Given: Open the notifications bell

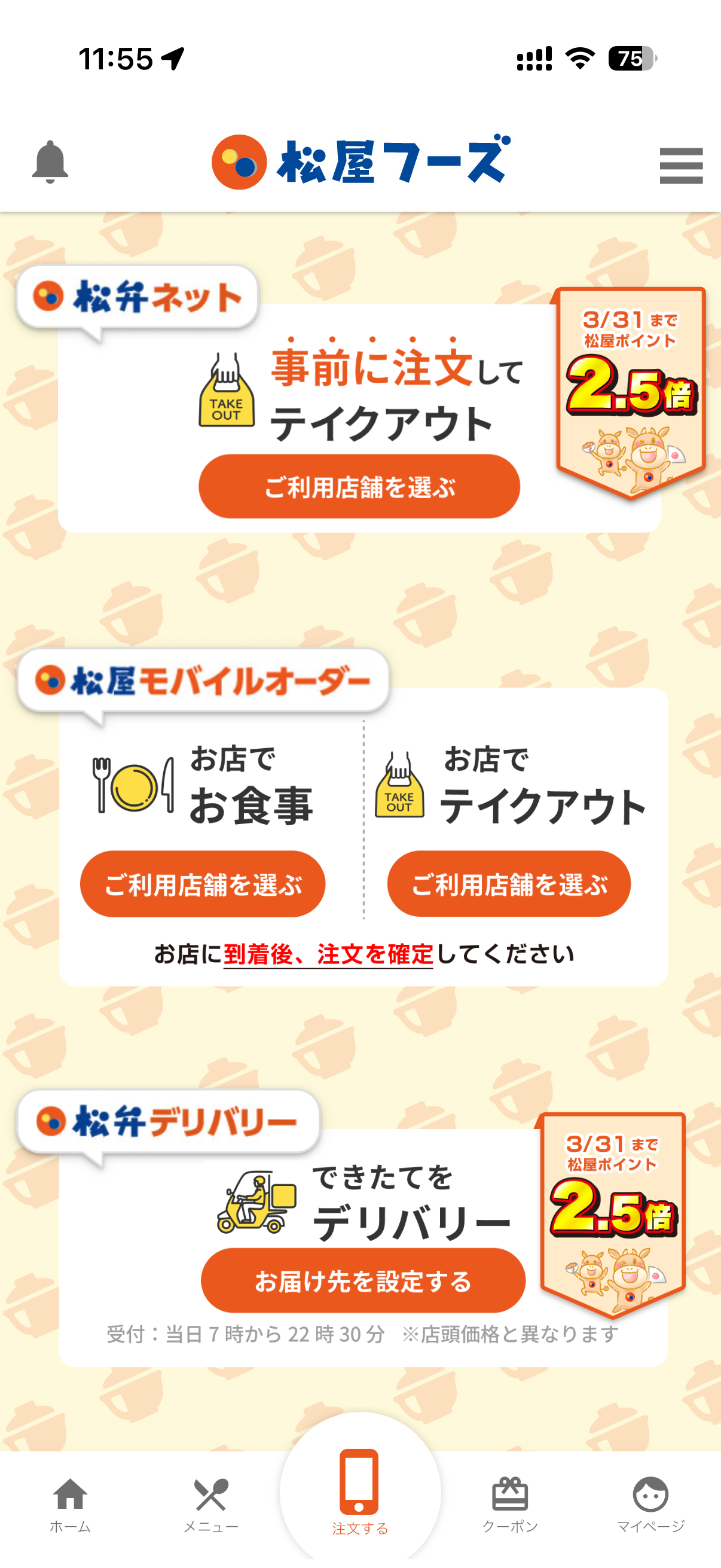Looking at the screenshot, I should 50,162.
